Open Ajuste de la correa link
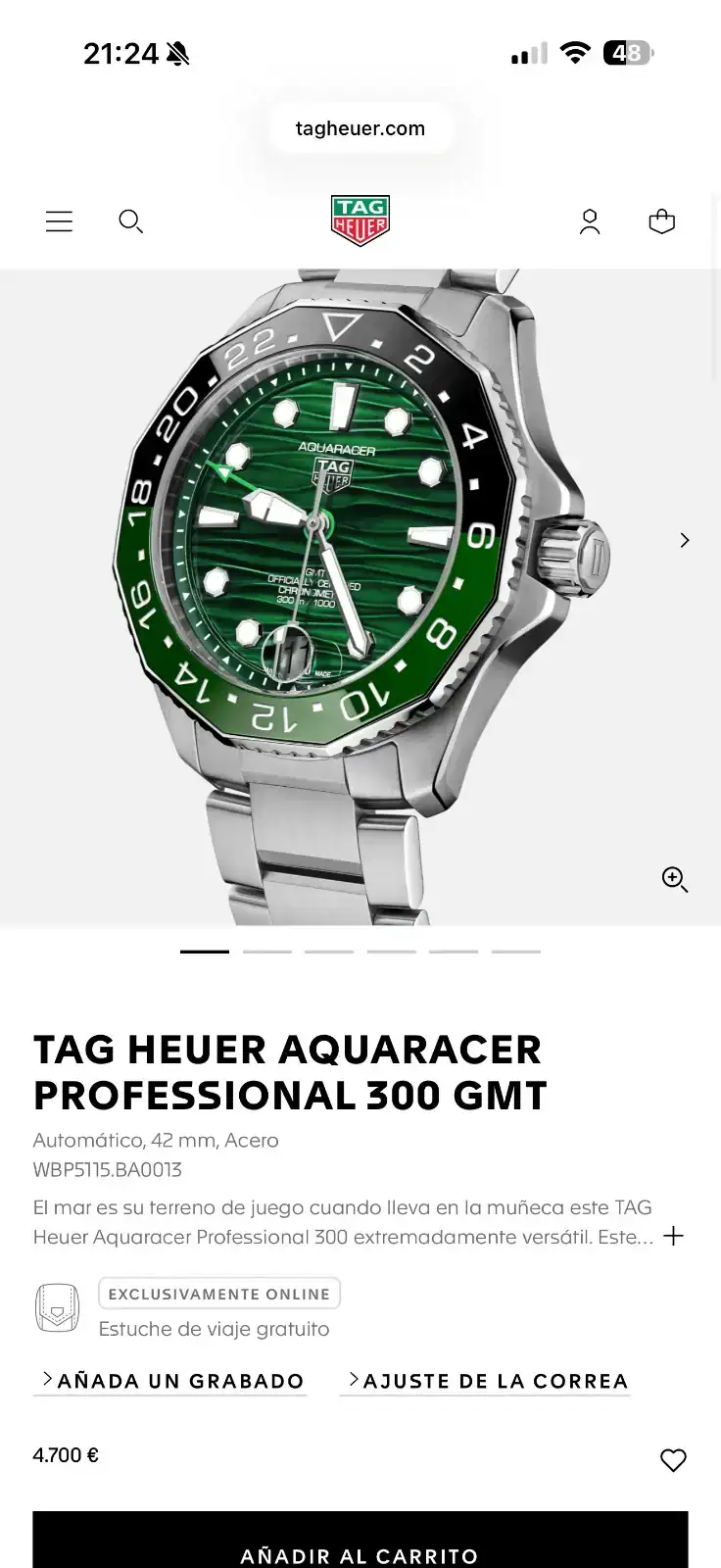The width and height of the screenshot is (721, 1568). coord(486,1381)
